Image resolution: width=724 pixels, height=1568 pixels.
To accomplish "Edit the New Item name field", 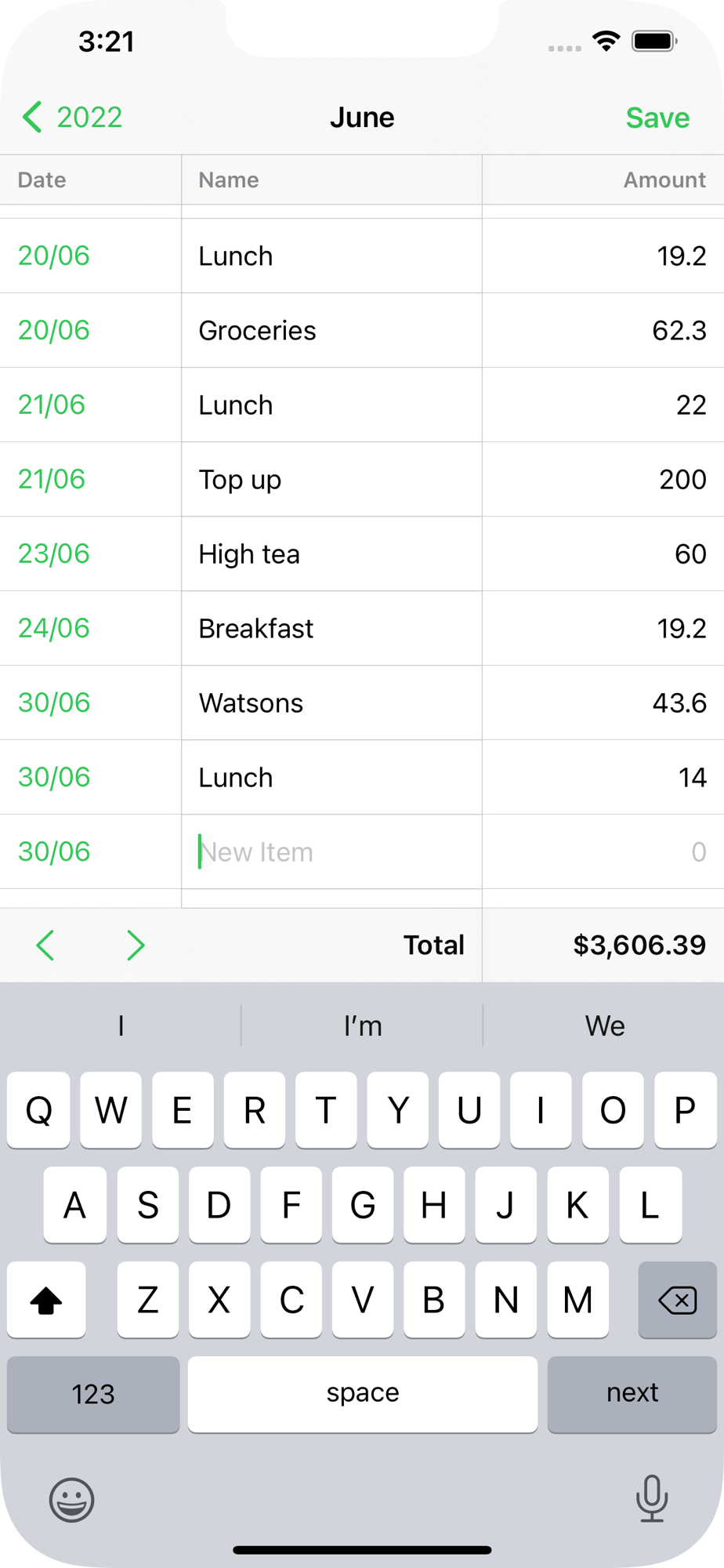I will [x=331, y=851].
